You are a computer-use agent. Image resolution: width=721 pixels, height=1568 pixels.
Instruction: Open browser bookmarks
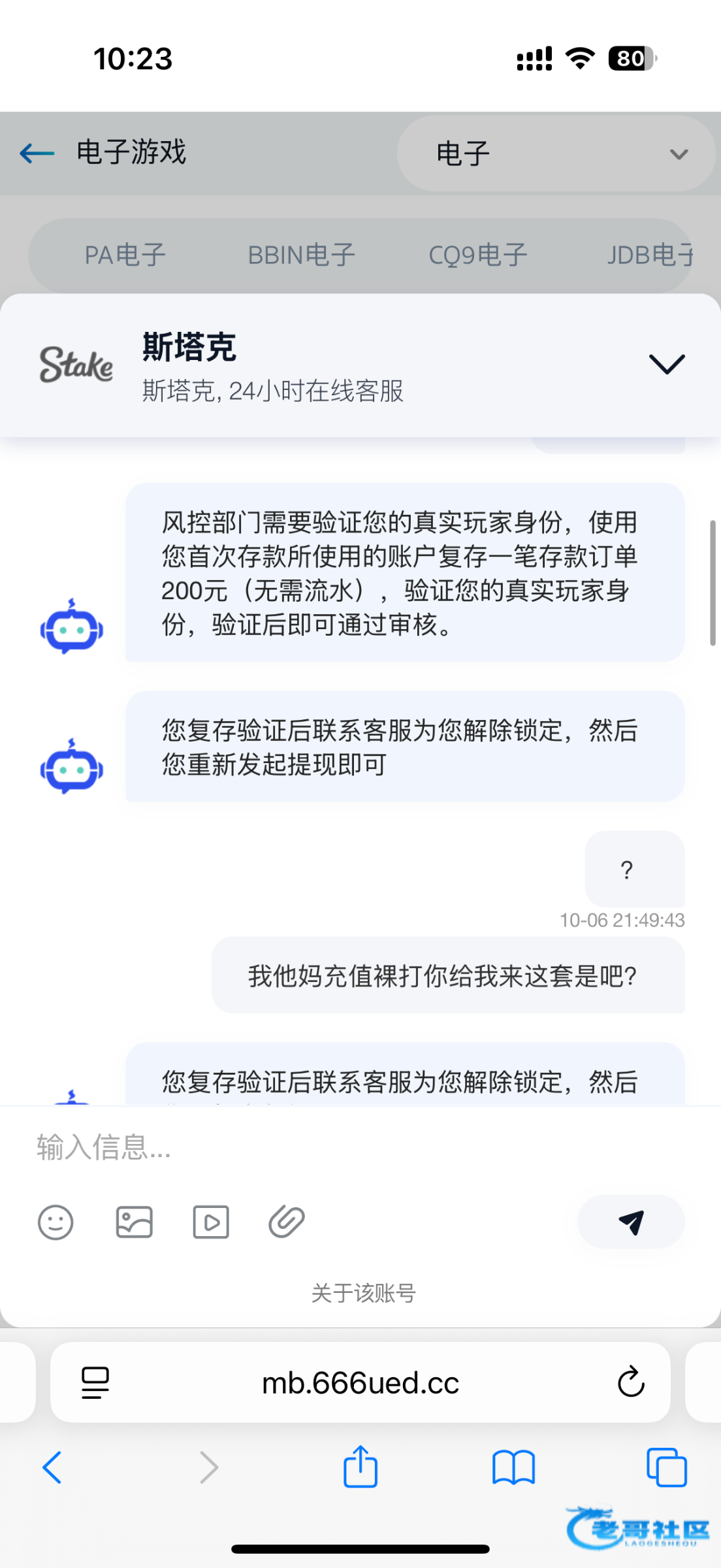513,1467
